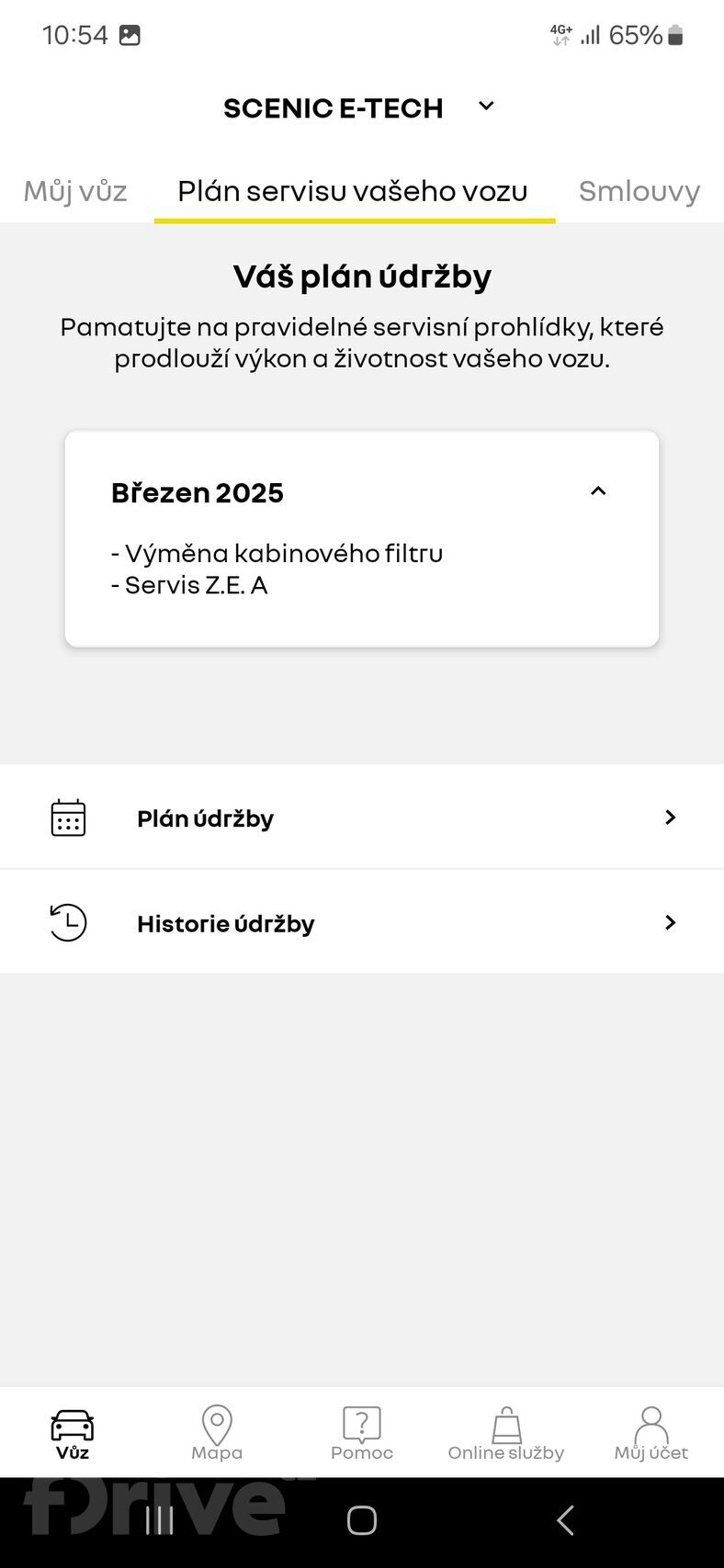Open the Mapa tab
The image size is (724, 1568).
pos(217,1433)
